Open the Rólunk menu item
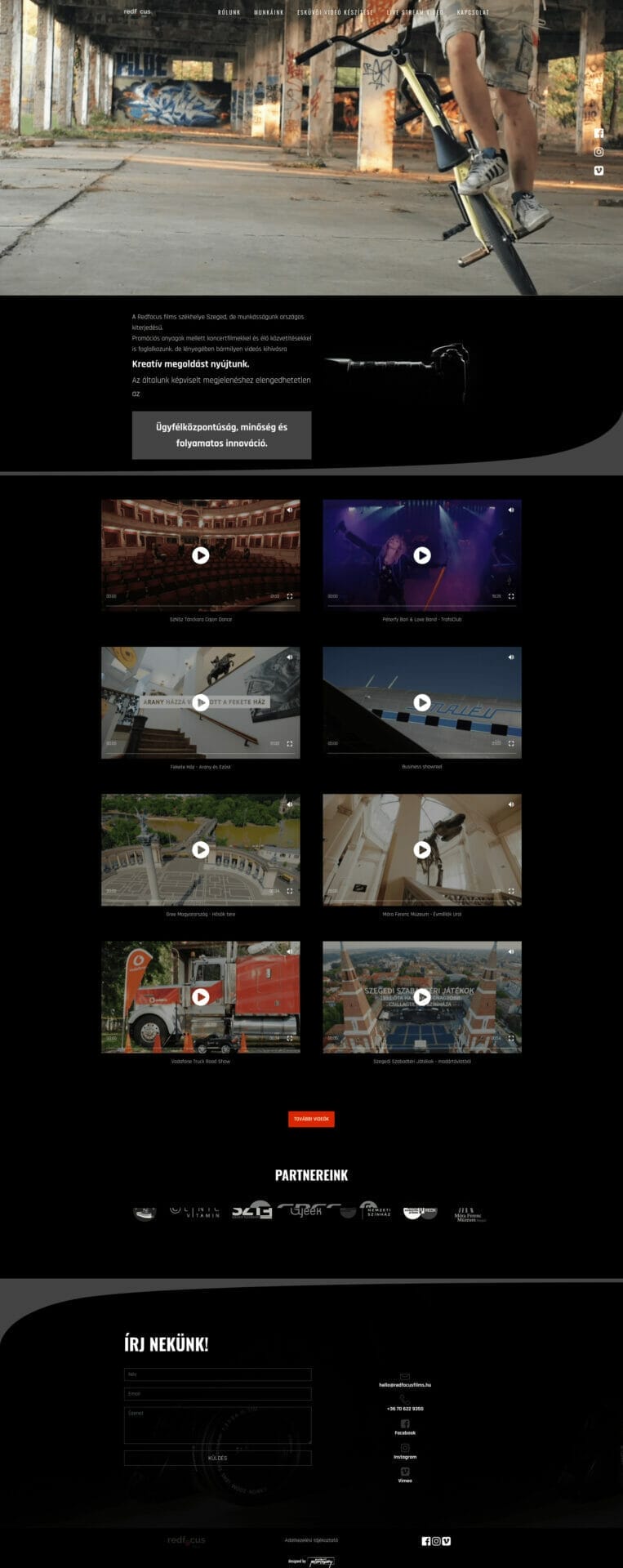Screen dimensions: 623x1568 pyautogui.click(x=229, y=13)
